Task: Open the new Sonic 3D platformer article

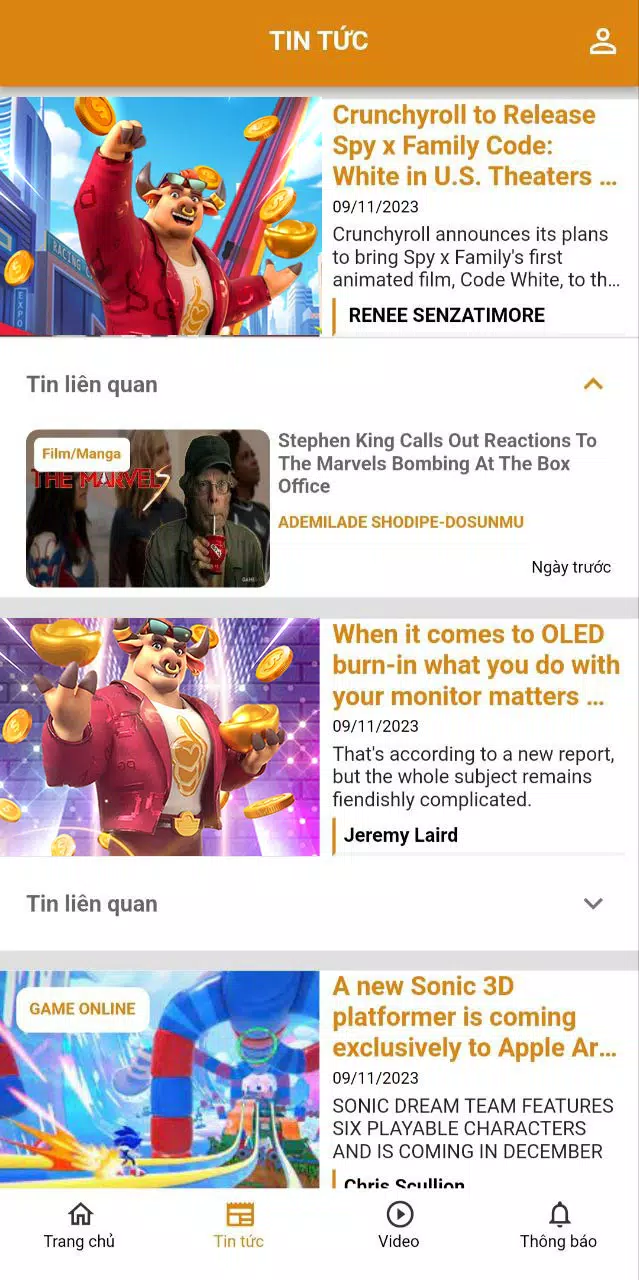Action: click(474, 1017)
